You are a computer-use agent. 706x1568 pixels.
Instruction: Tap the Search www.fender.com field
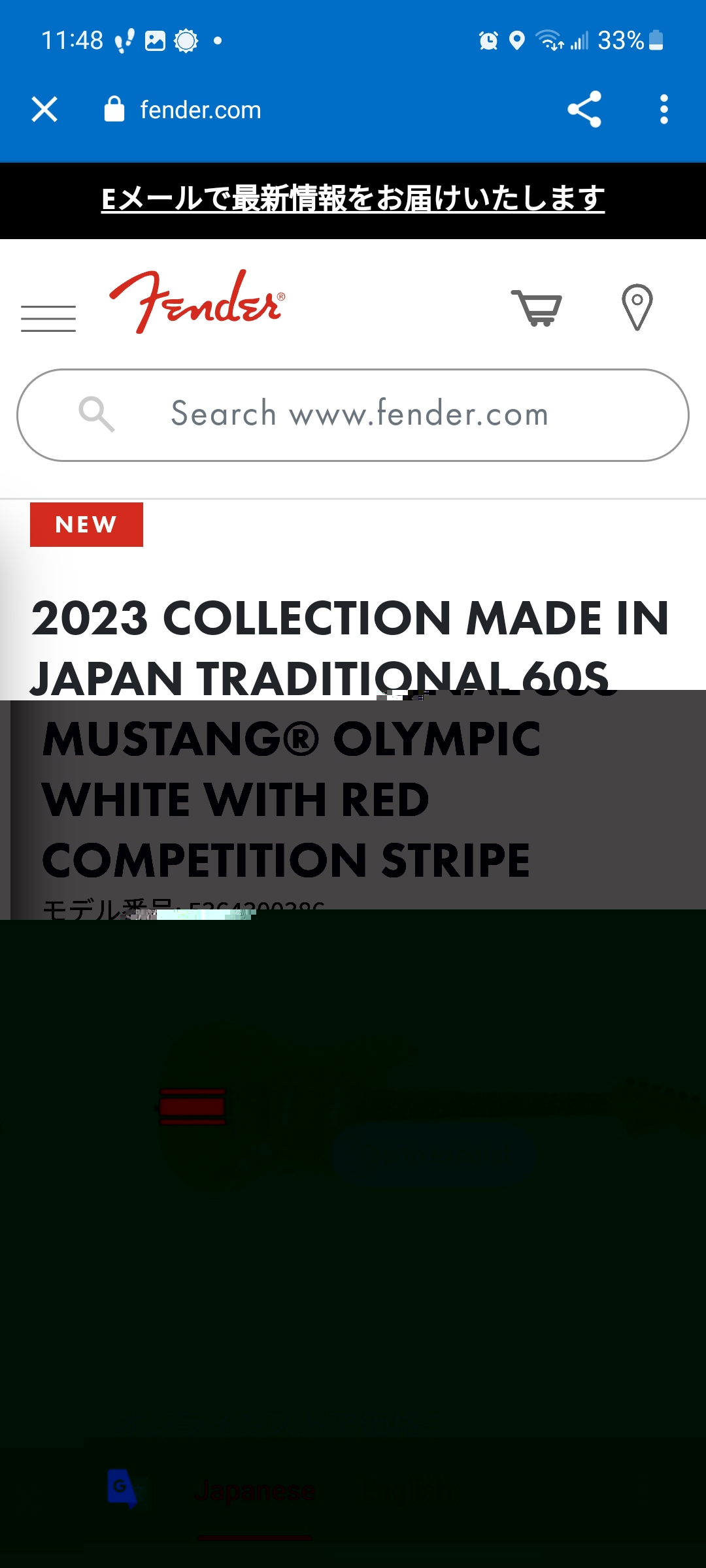coord(360,414)
